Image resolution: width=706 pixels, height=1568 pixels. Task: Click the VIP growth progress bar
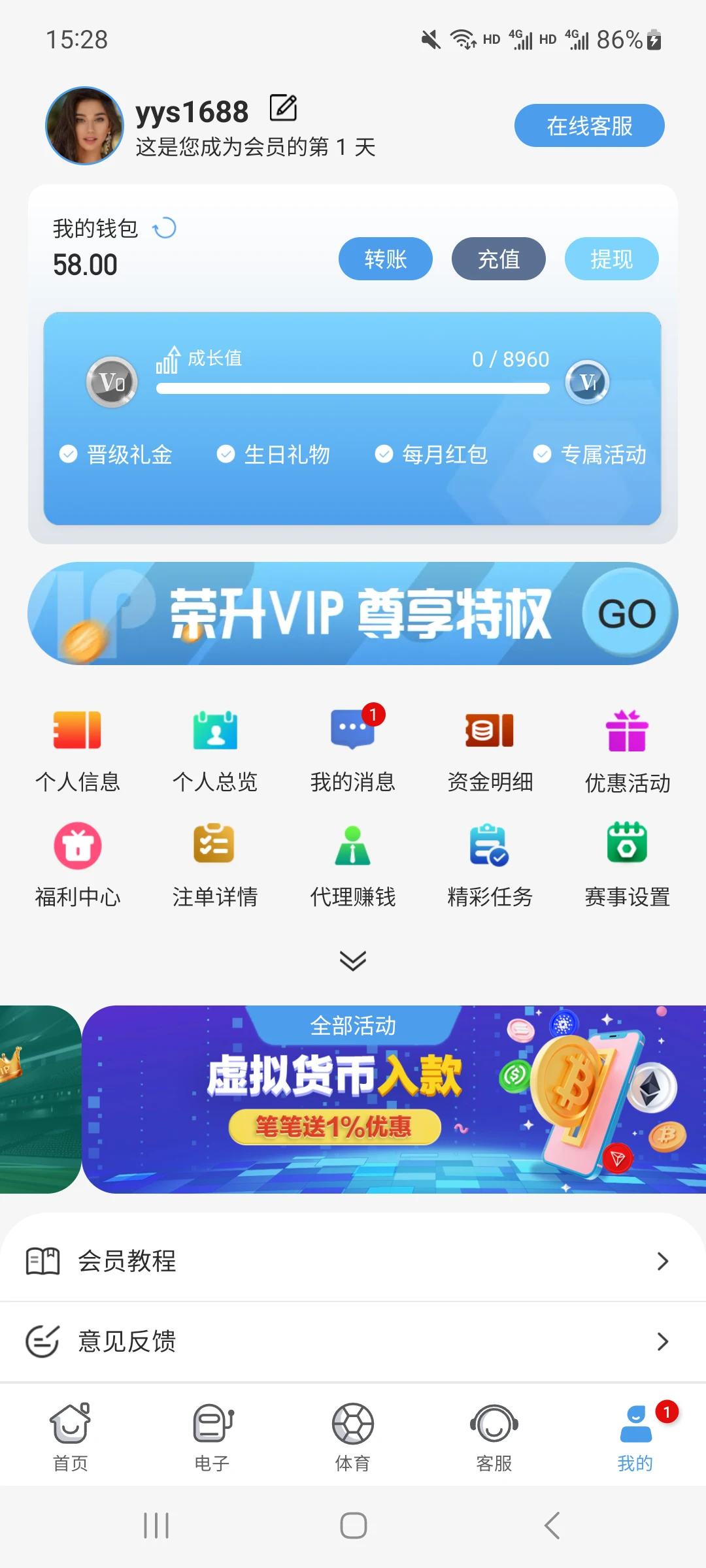pos(352,389)
